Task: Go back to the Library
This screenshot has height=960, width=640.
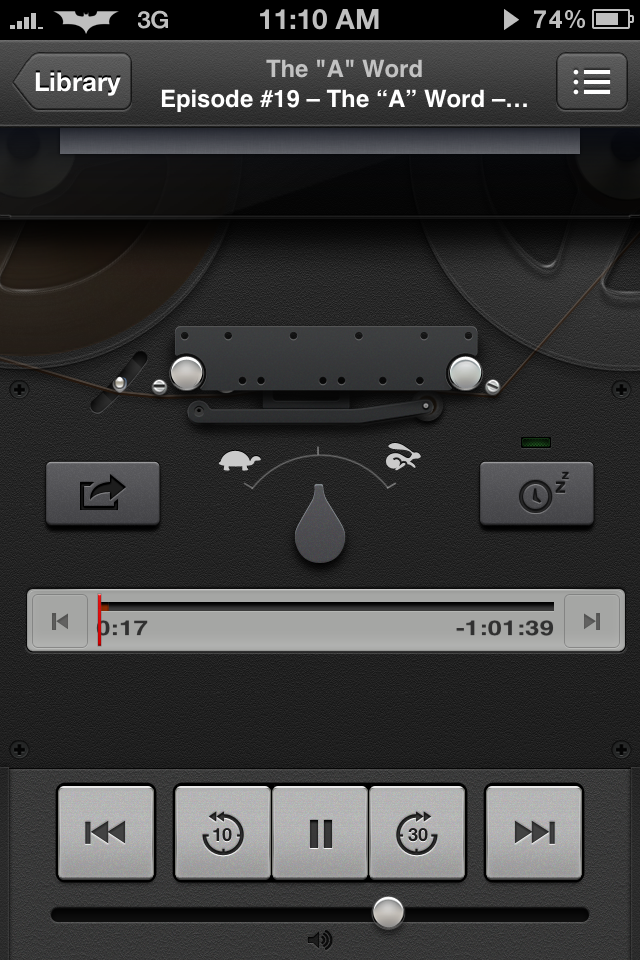Action: click(x=72, y=82)
